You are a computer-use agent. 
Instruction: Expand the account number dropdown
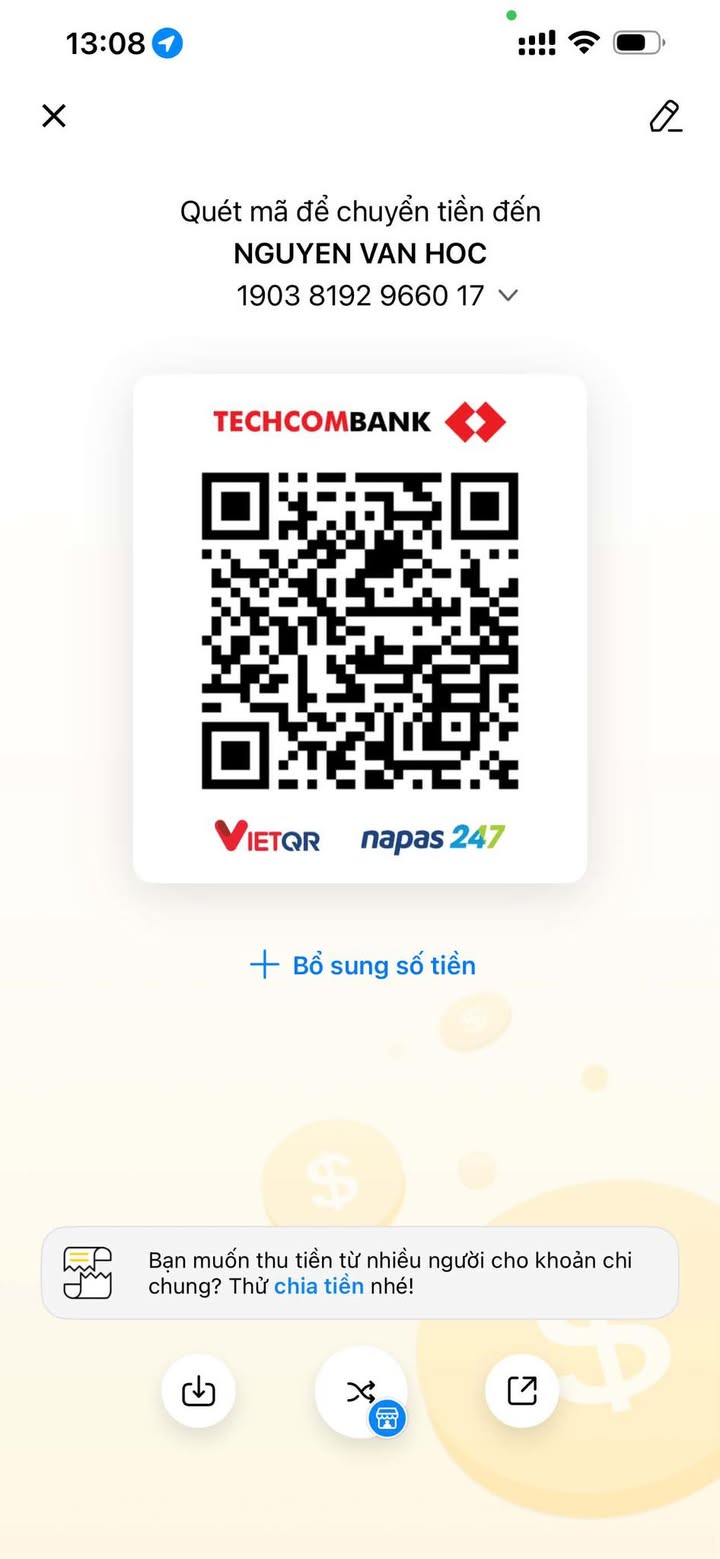(x=508, y=296)
